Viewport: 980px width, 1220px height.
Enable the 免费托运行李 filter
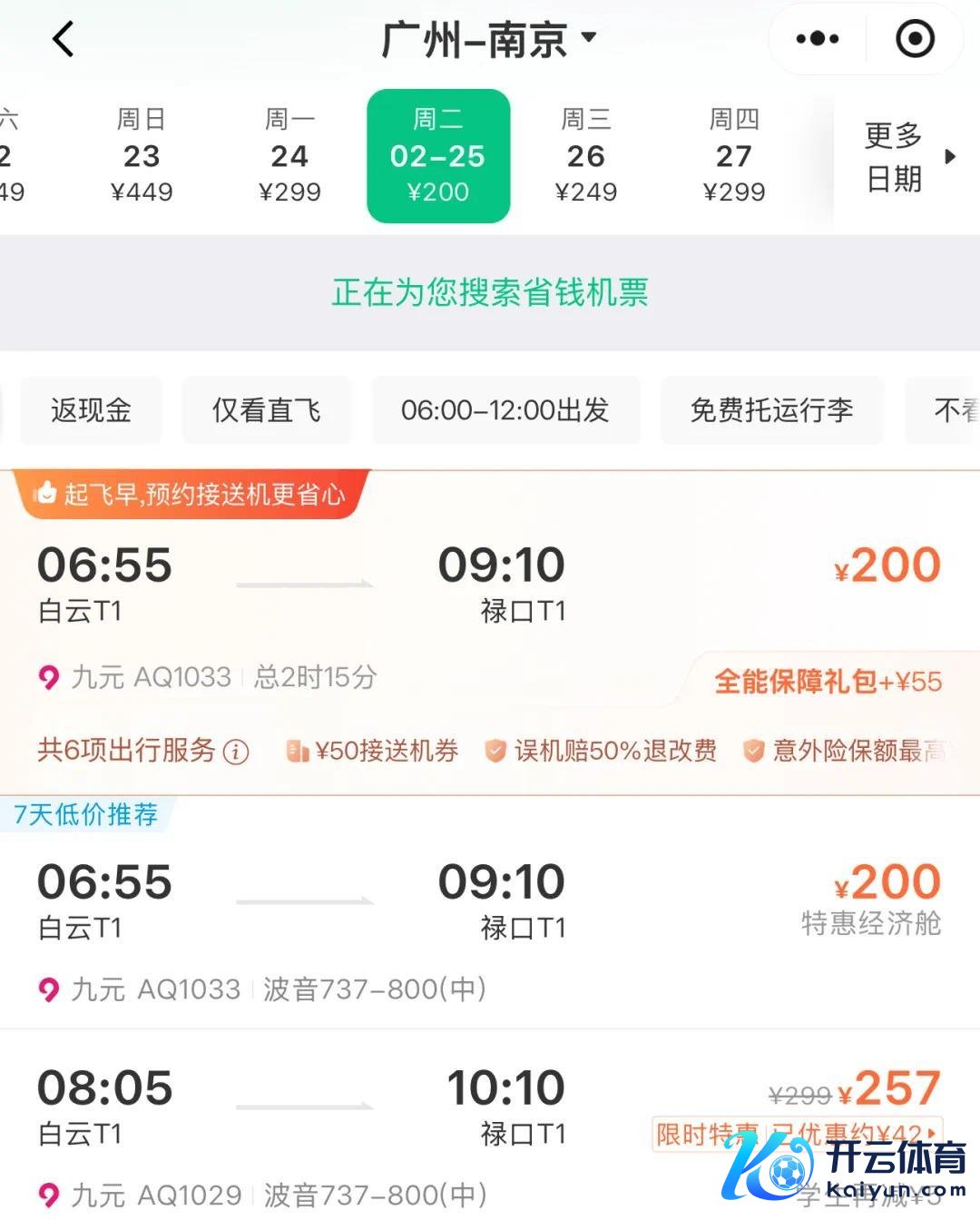click(772, 410)
